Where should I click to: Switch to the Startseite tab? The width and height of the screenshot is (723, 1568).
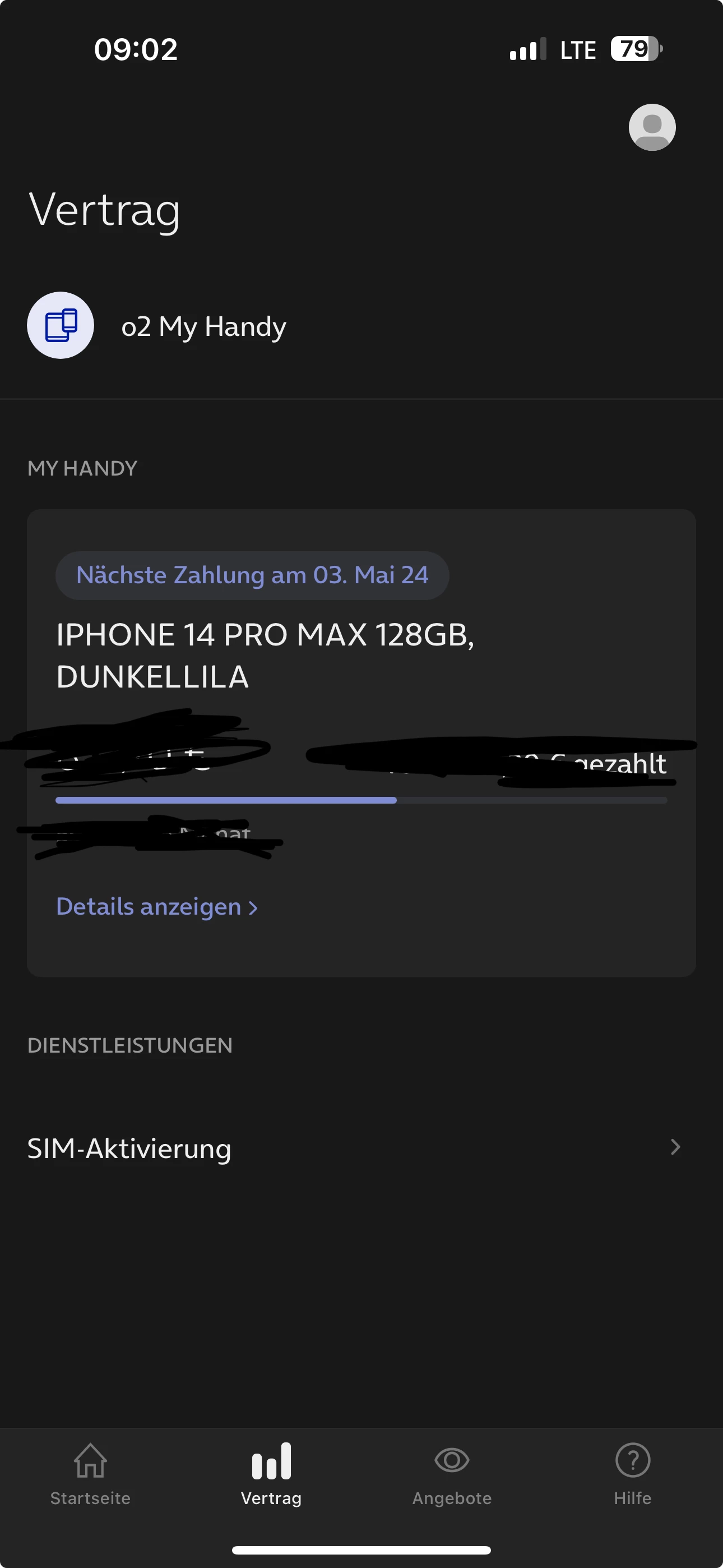click(90, 1473)
